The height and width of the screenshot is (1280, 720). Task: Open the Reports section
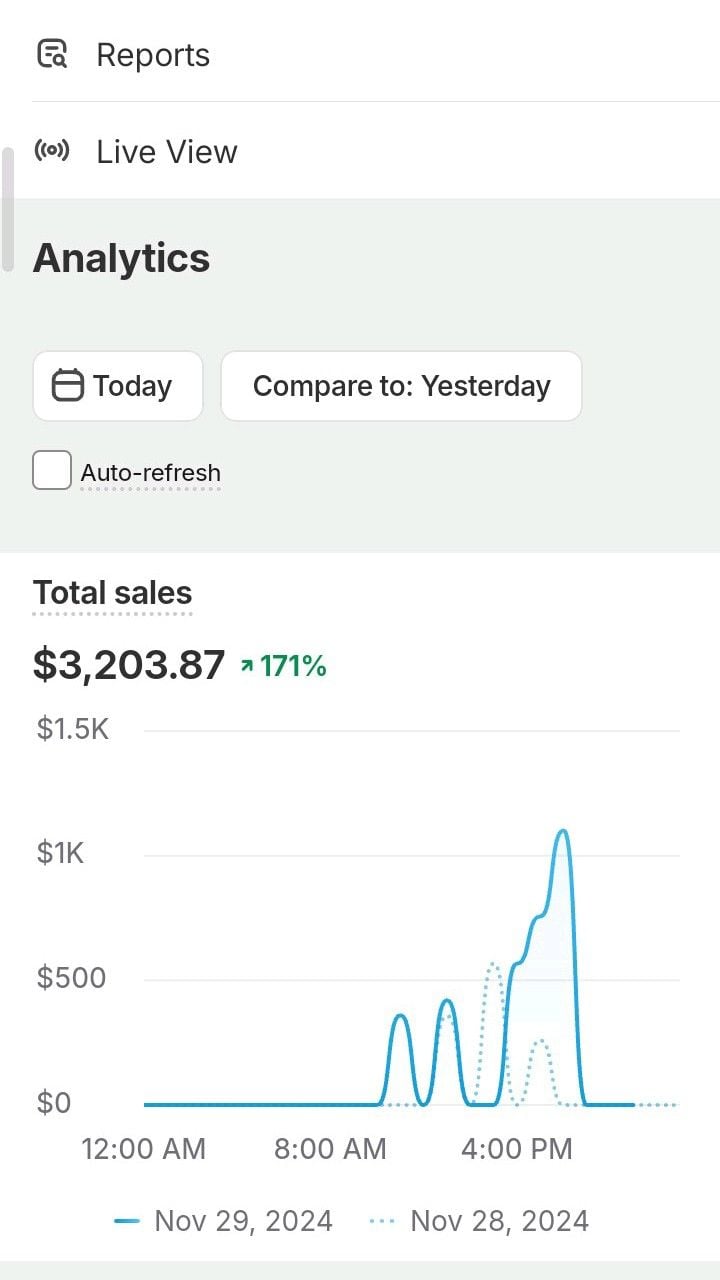point(153,54)
